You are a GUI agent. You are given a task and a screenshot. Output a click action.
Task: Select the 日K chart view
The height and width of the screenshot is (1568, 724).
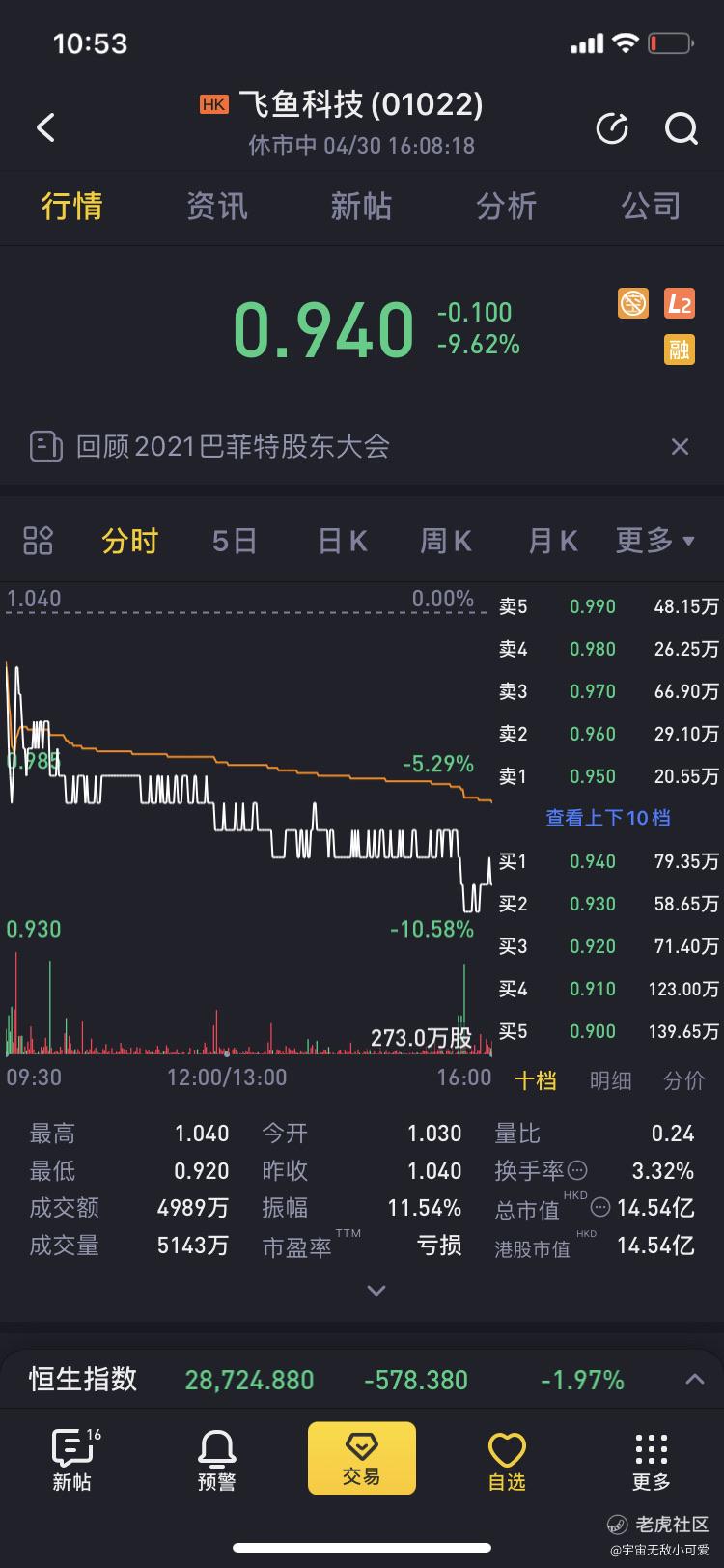(343, 541)
